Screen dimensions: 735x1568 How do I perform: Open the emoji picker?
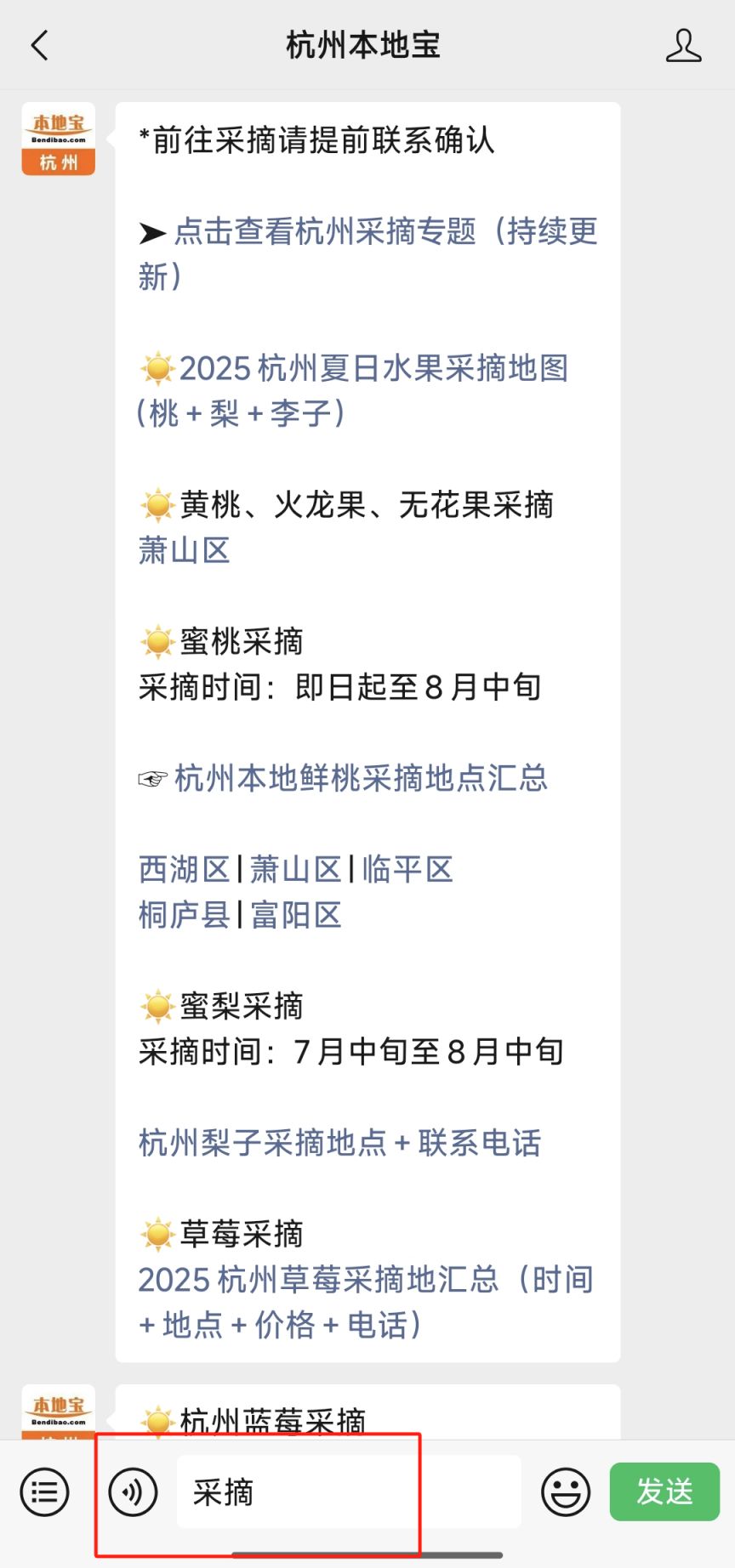tap(566, 1491)
